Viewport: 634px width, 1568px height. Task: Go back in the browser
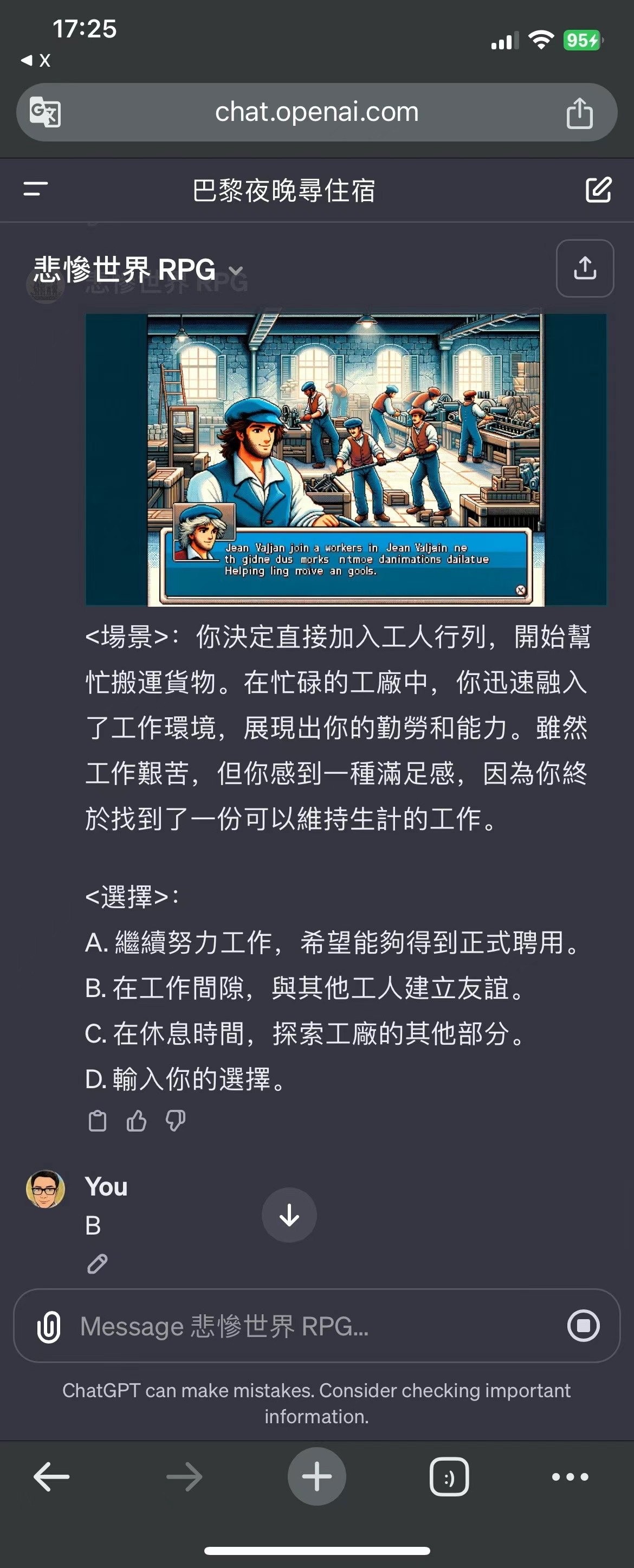click(x=51, y=1476)
